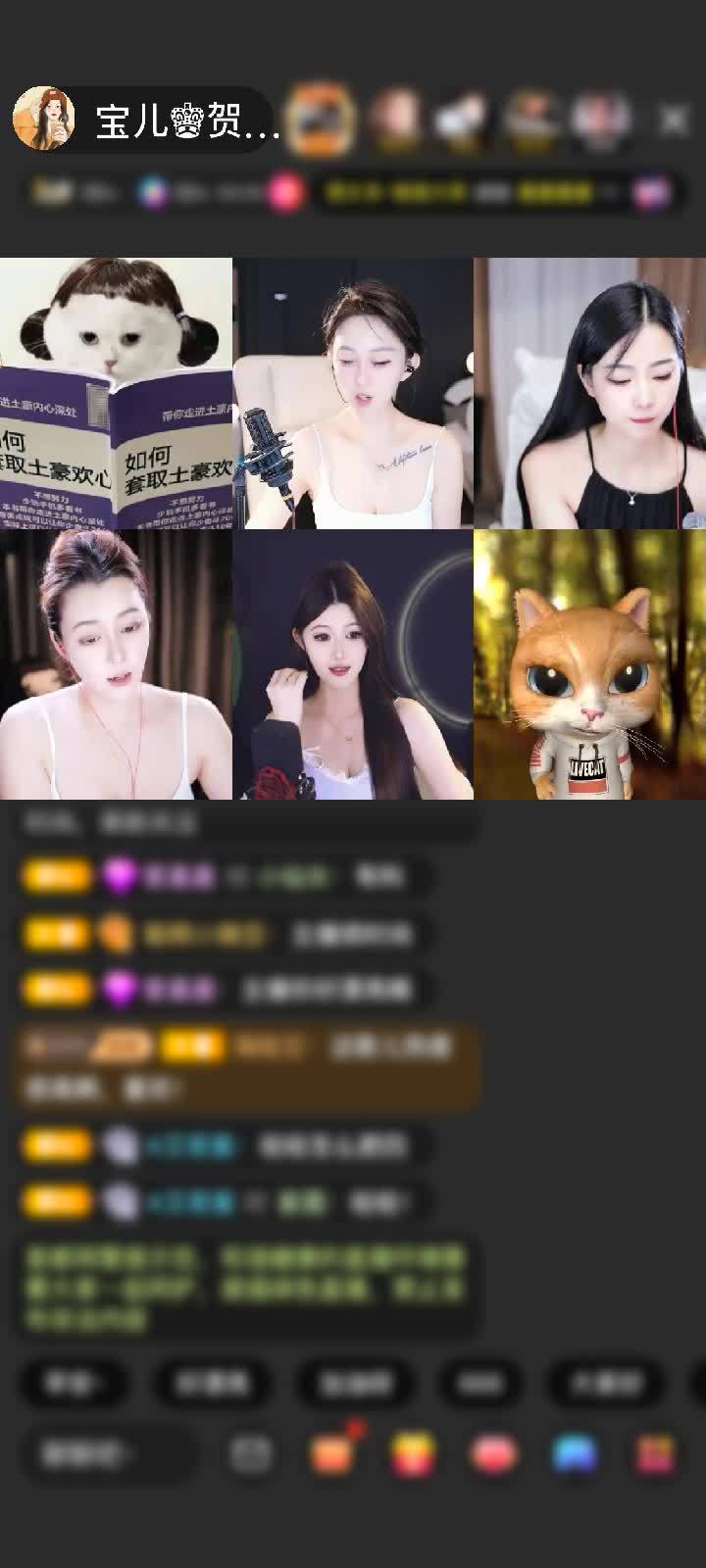Open the cat reading book video tile
This screenshot has width=706, height=1568.
[116, 393]
